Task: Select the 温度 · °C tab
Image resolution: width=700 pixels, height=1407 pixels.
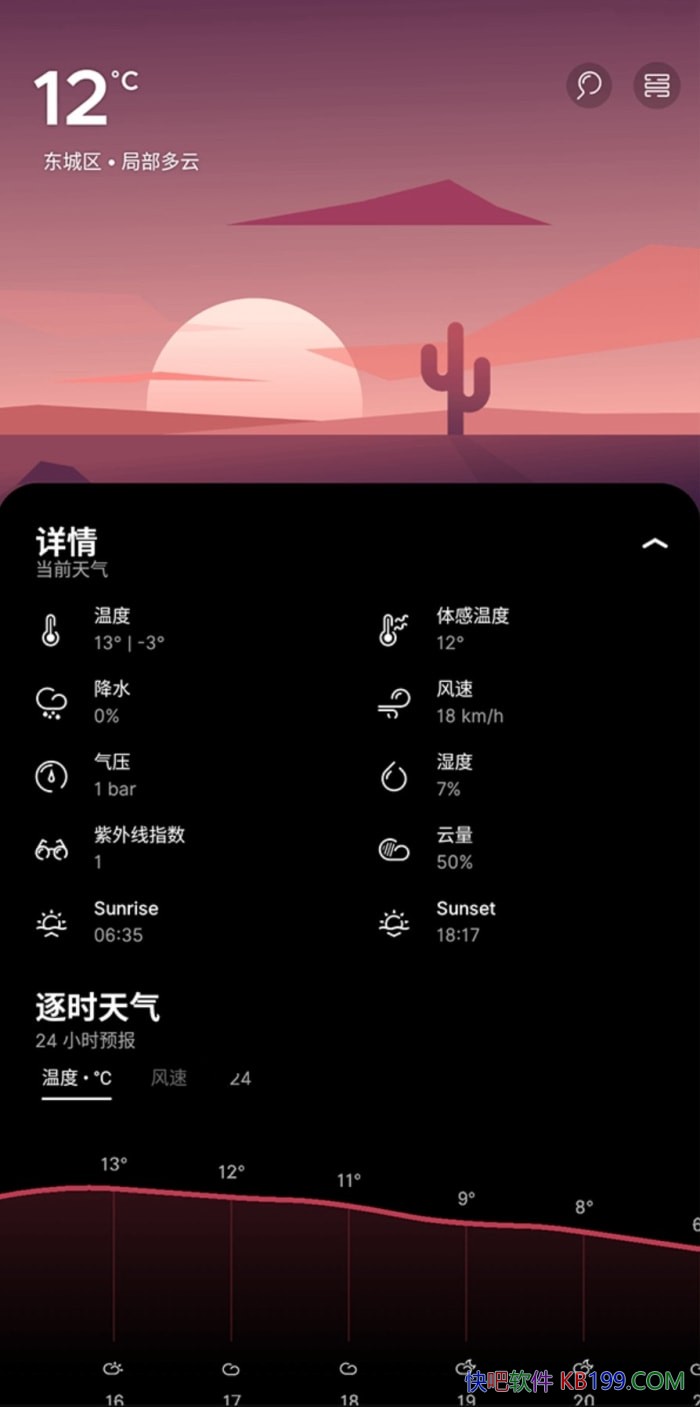Action: click(77, 1078)
